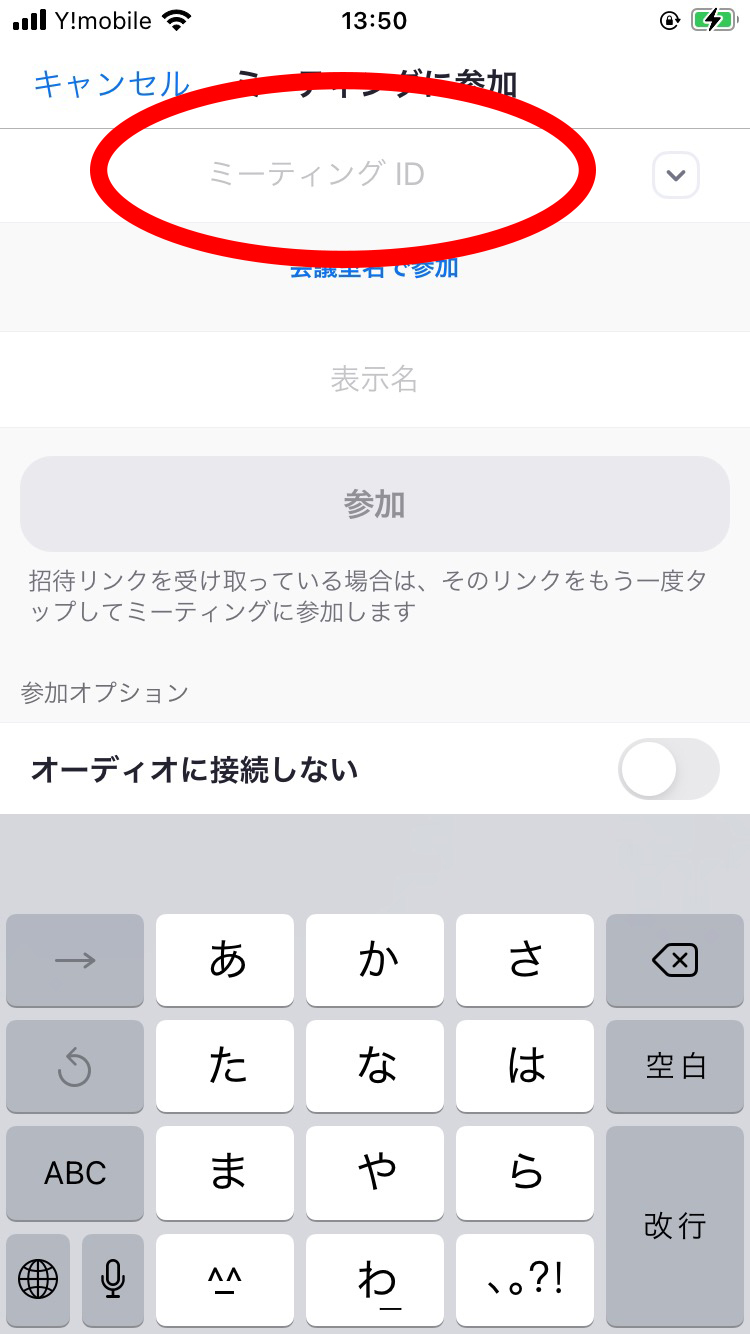Tap the 会議室名で参加 link
750x1334 pixels.
374,267
